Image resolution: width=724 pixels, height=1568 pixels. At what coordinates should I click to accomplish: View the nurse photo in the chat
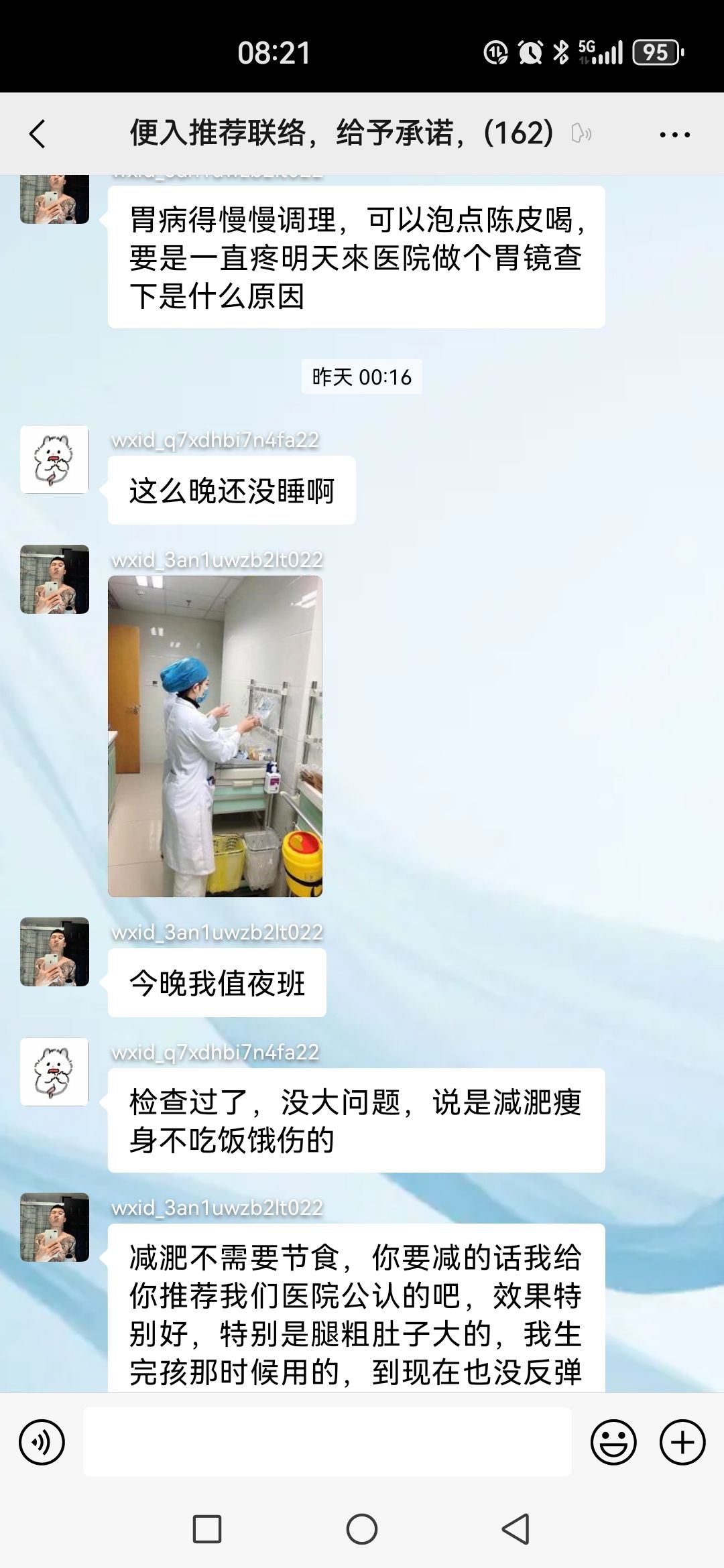pos(215,736)
